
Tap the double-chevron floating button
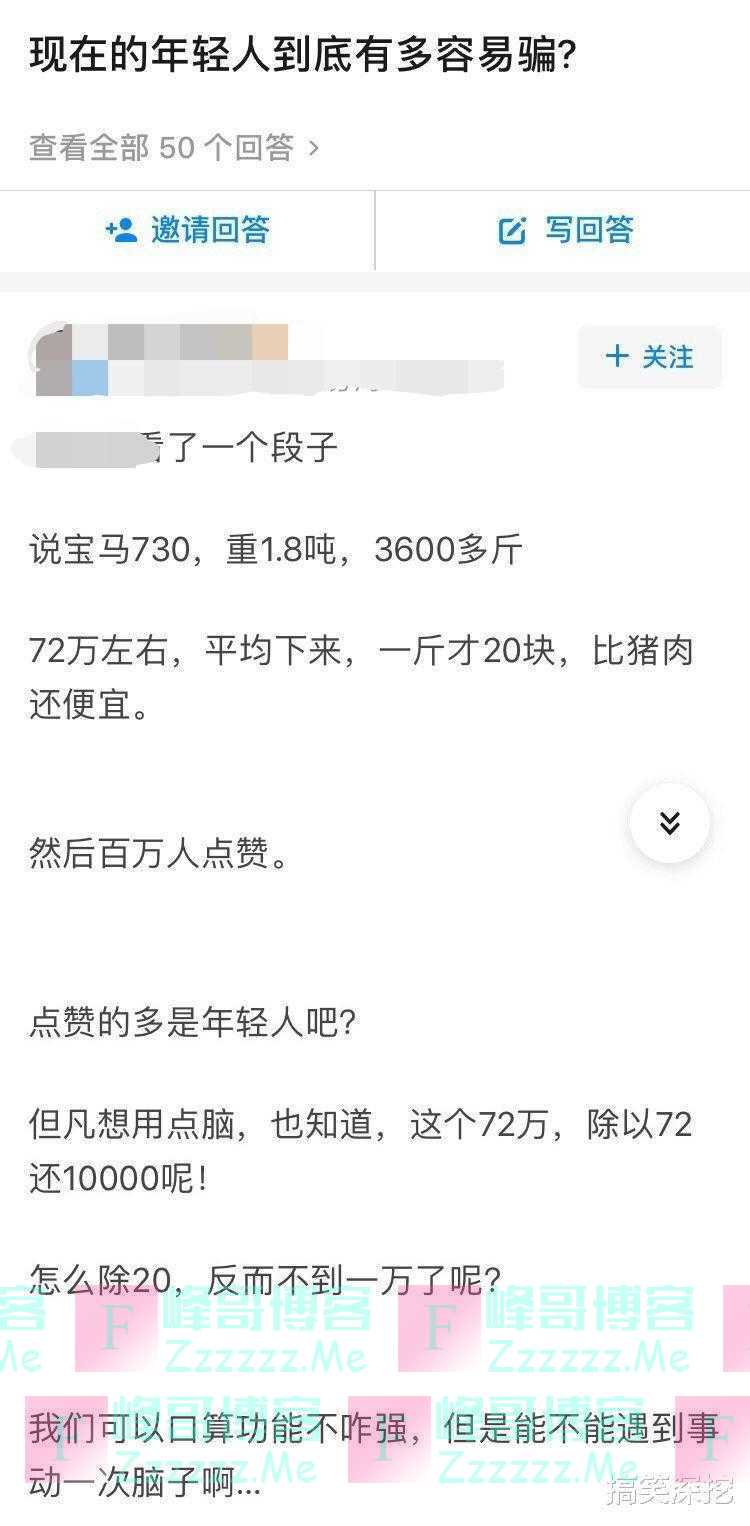[x=669, y=823]
